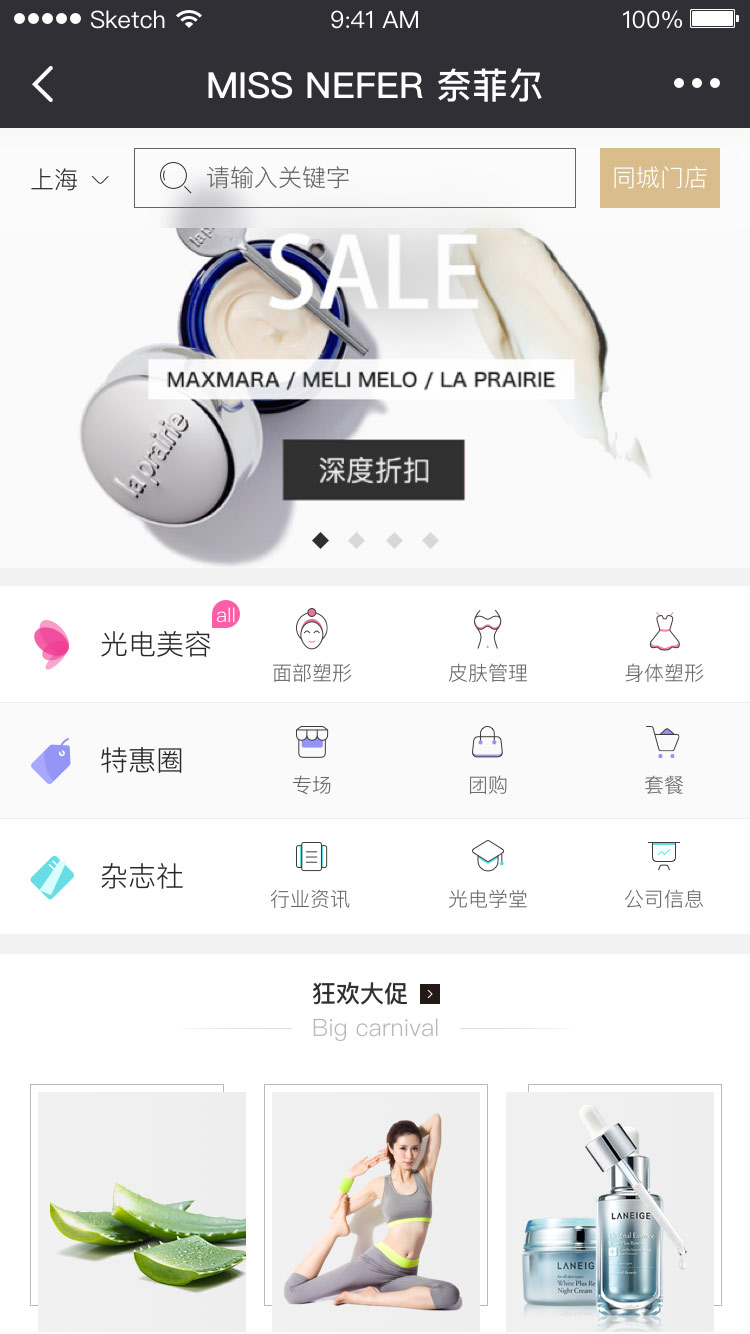
Task: Open 团购 group buying
Action: [x=487, y=760]
